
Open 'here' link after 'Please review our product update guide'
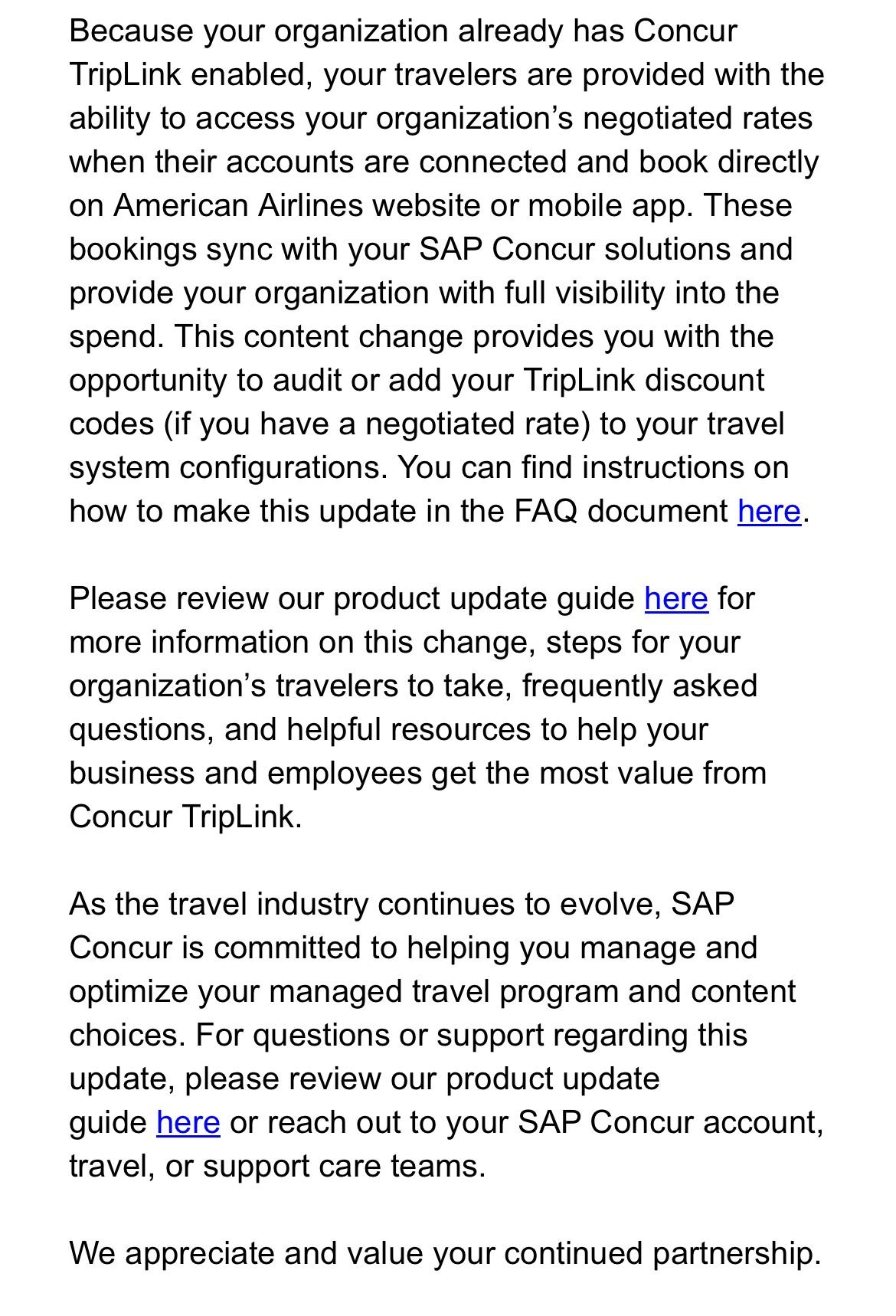tap(676, 598)
